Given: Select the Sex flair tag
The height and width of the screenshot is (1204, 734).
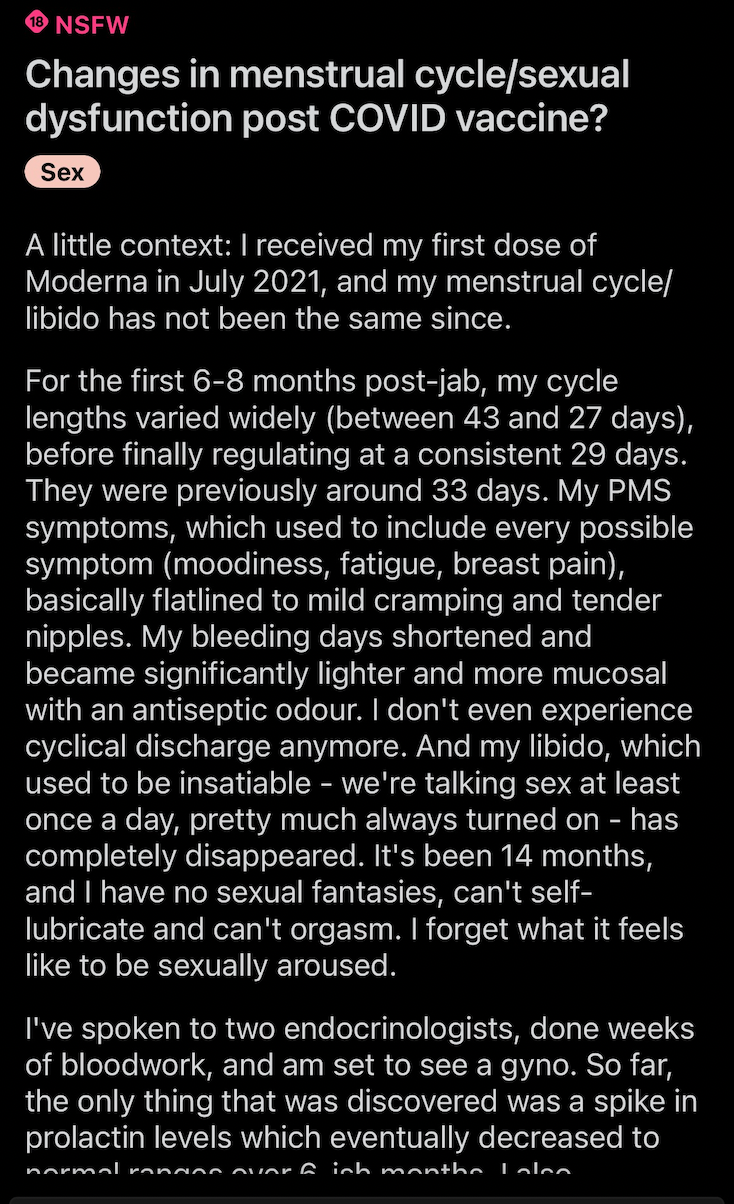Looking at the screenshot, I should point(62,172).
